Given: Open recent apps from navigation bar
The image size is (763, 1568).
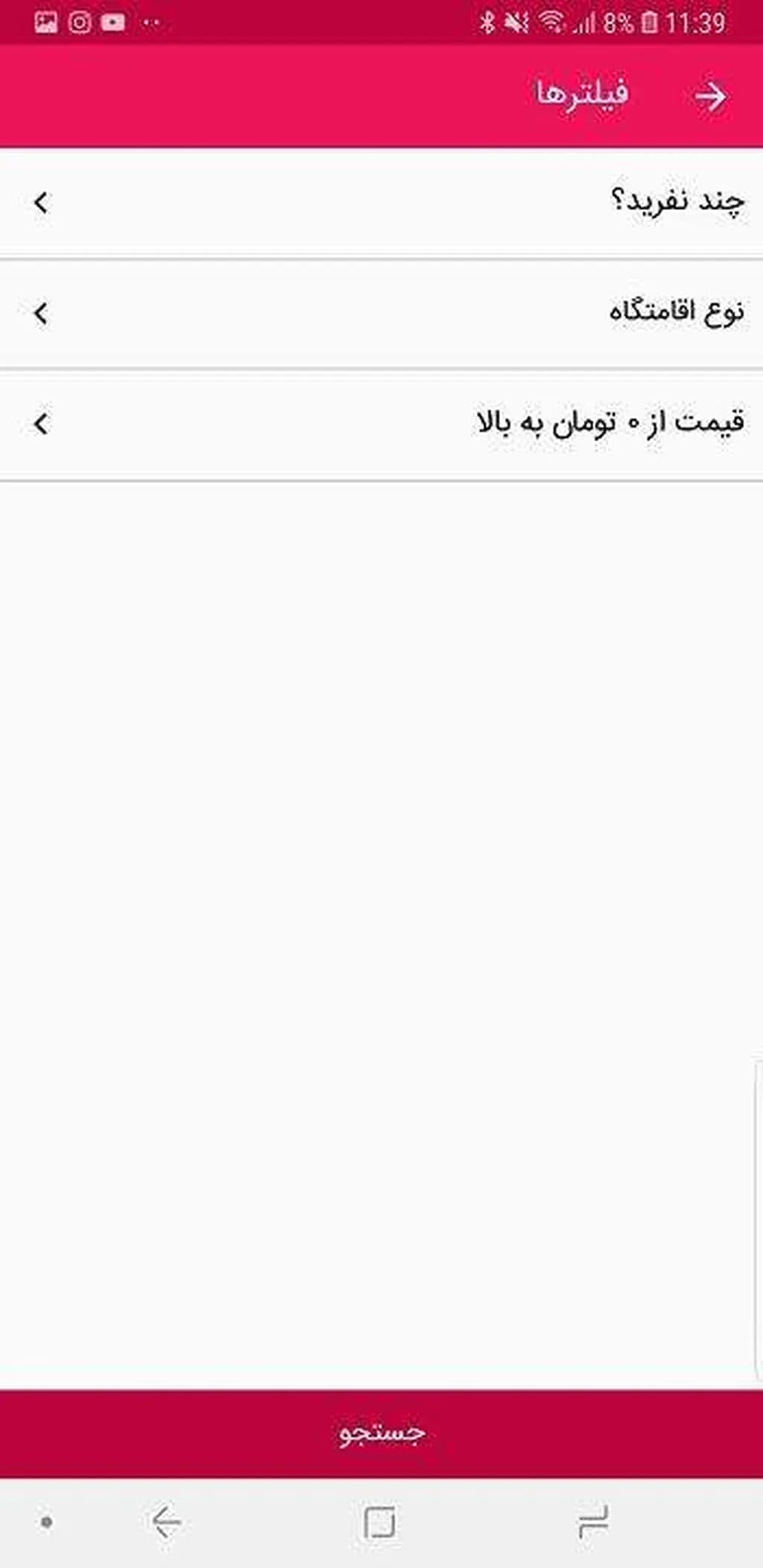Looking at the screenshot, I should tap(593, 1522).
